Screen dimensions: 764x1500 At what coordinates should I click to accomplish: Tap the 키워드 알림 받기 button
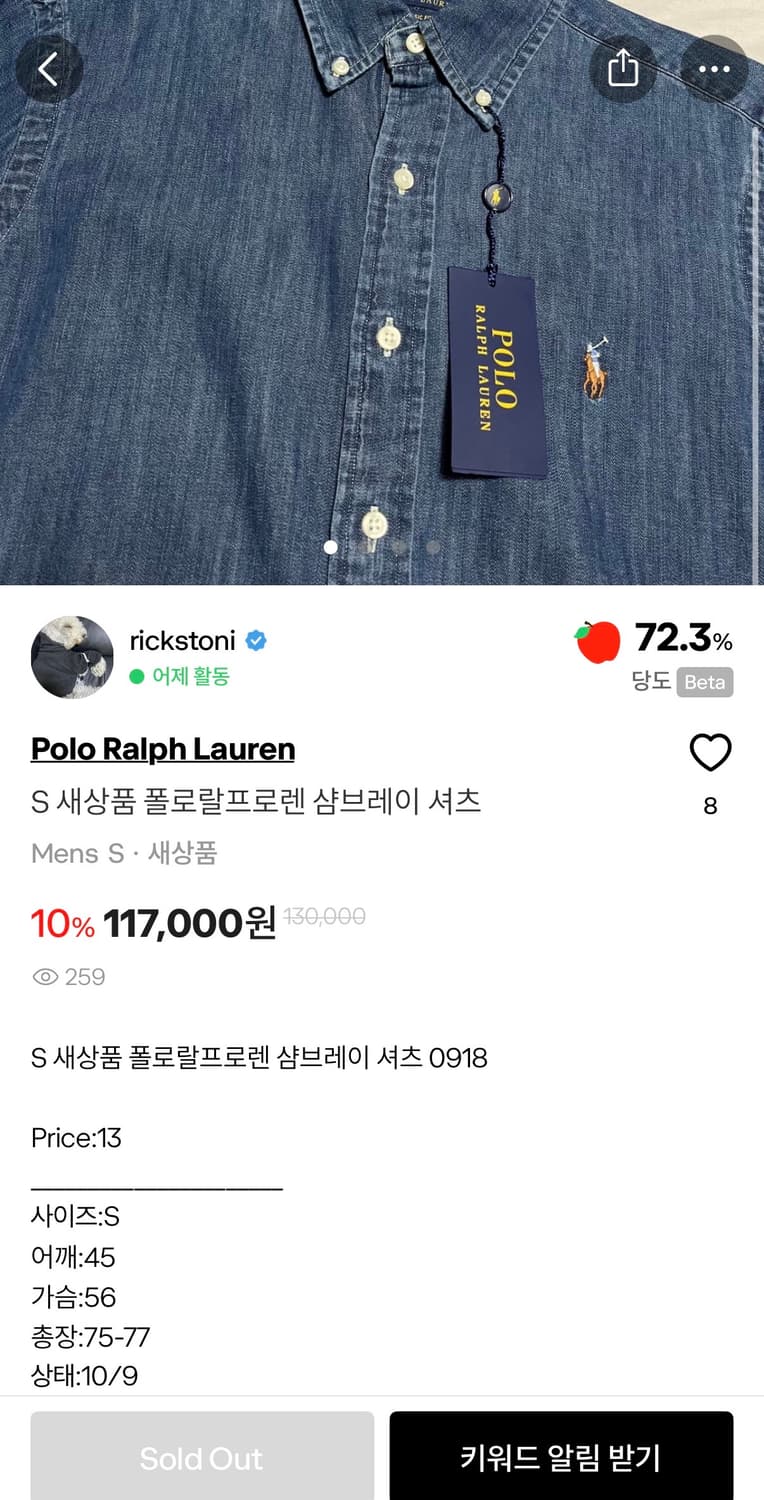(561, 1457)
